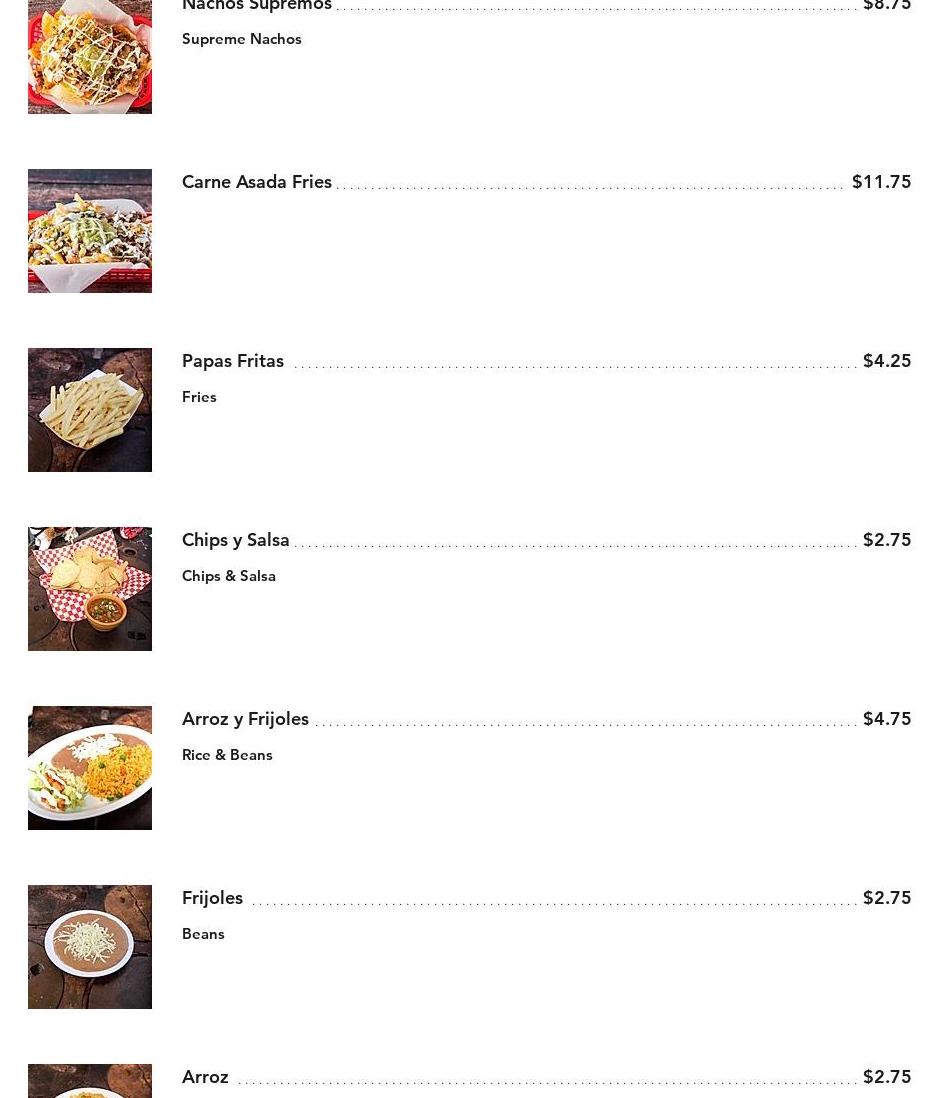This screenshot has width=945, height=1098.
Task: Open the Nachos Supremos photo
Action: 90,57
